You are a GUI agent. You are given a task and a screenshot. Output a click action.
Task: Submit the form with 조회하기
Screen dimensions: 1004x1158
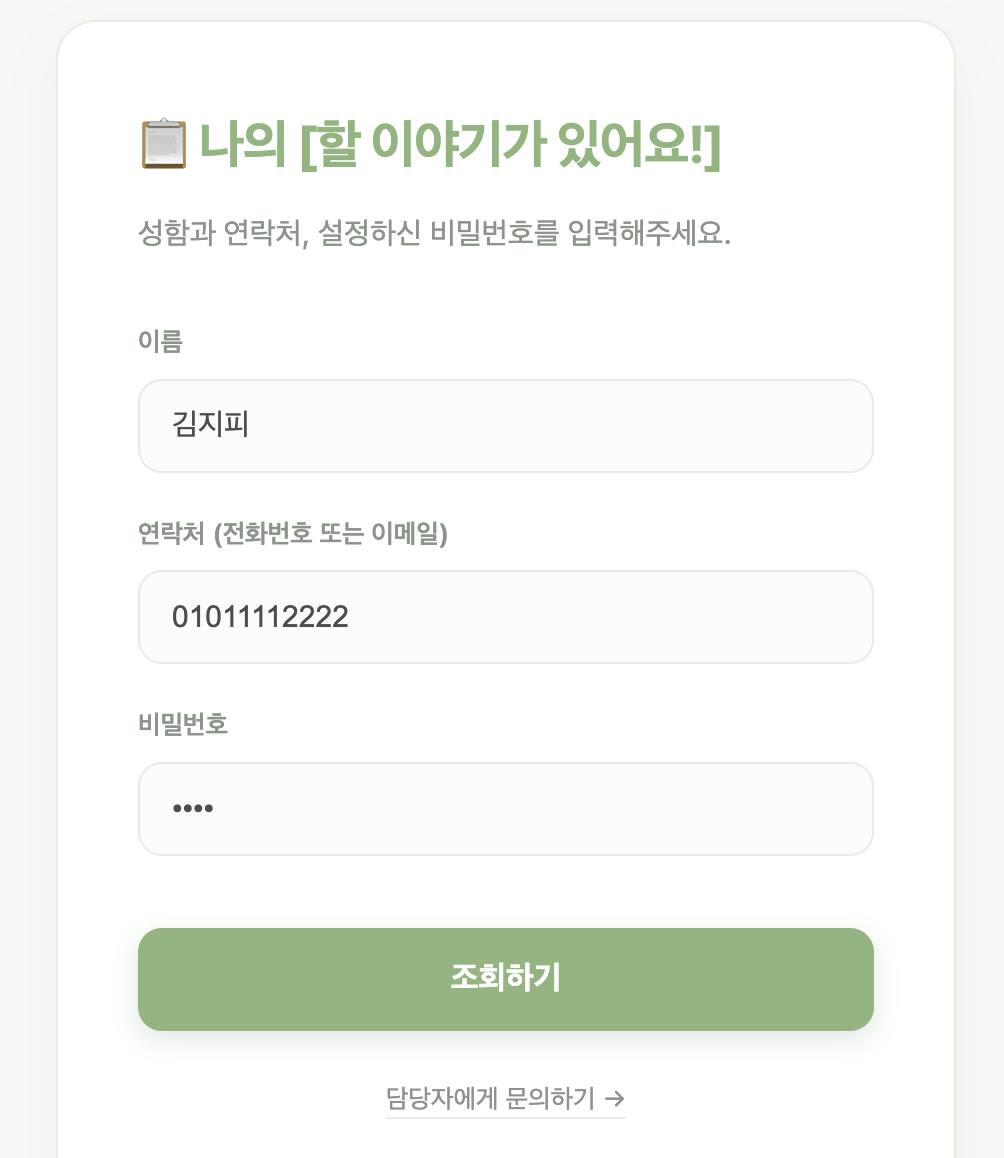point(505,979)
